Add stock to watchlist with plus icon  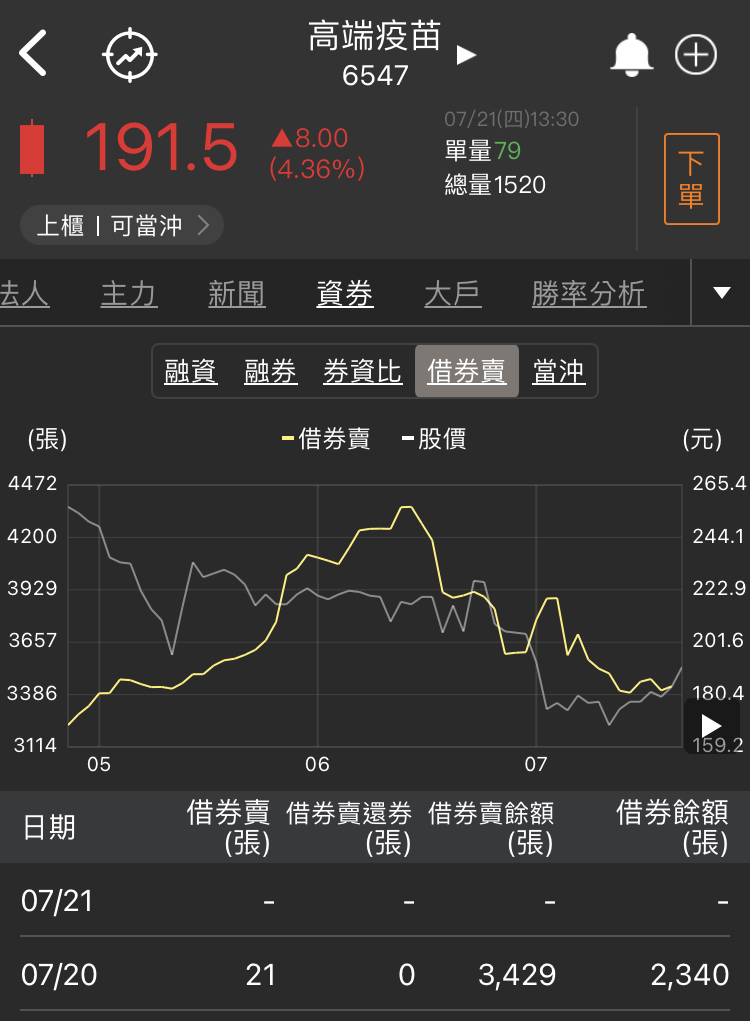click(697, 54)
